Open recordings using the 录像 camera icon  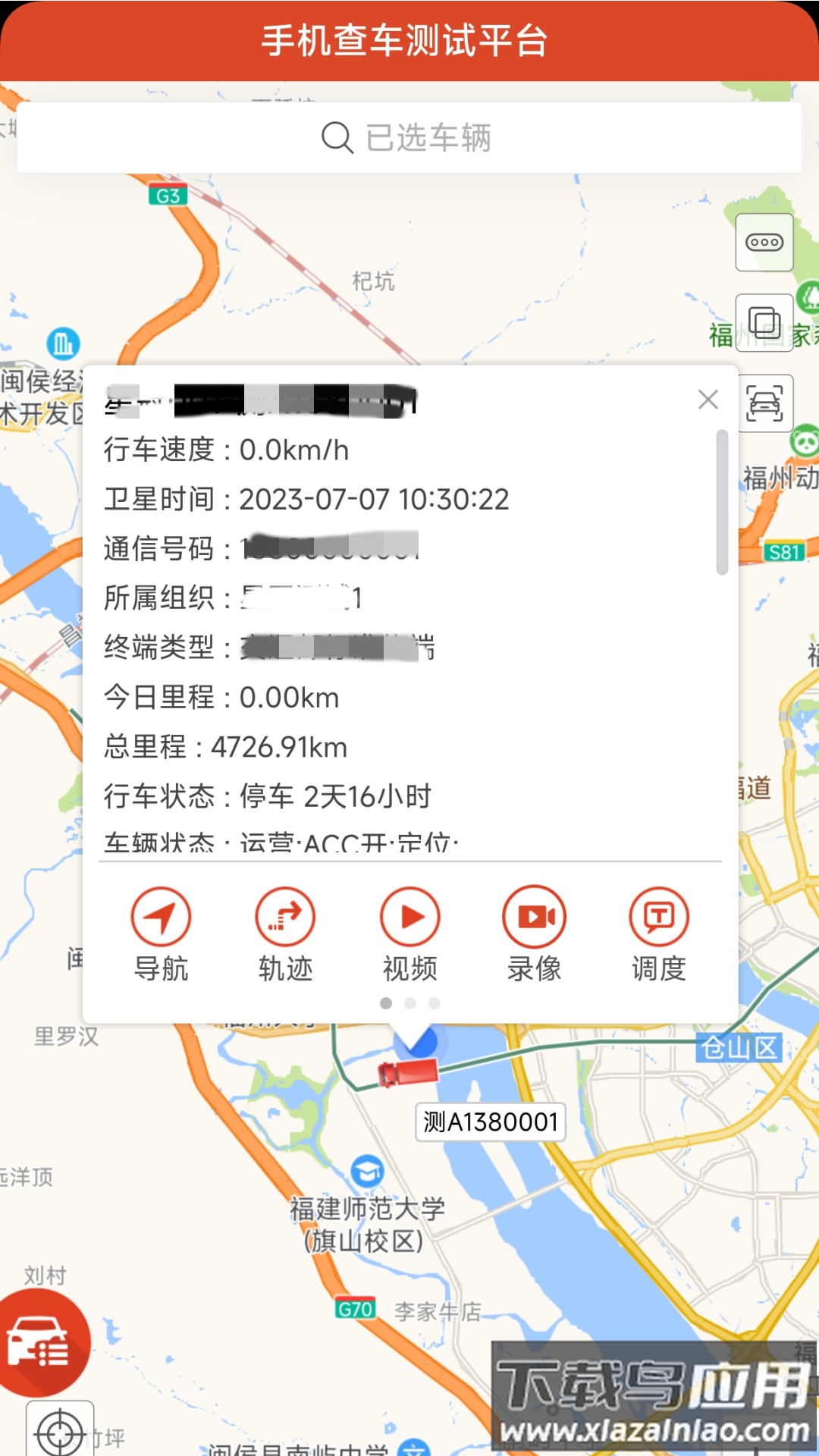pos(534,917)
